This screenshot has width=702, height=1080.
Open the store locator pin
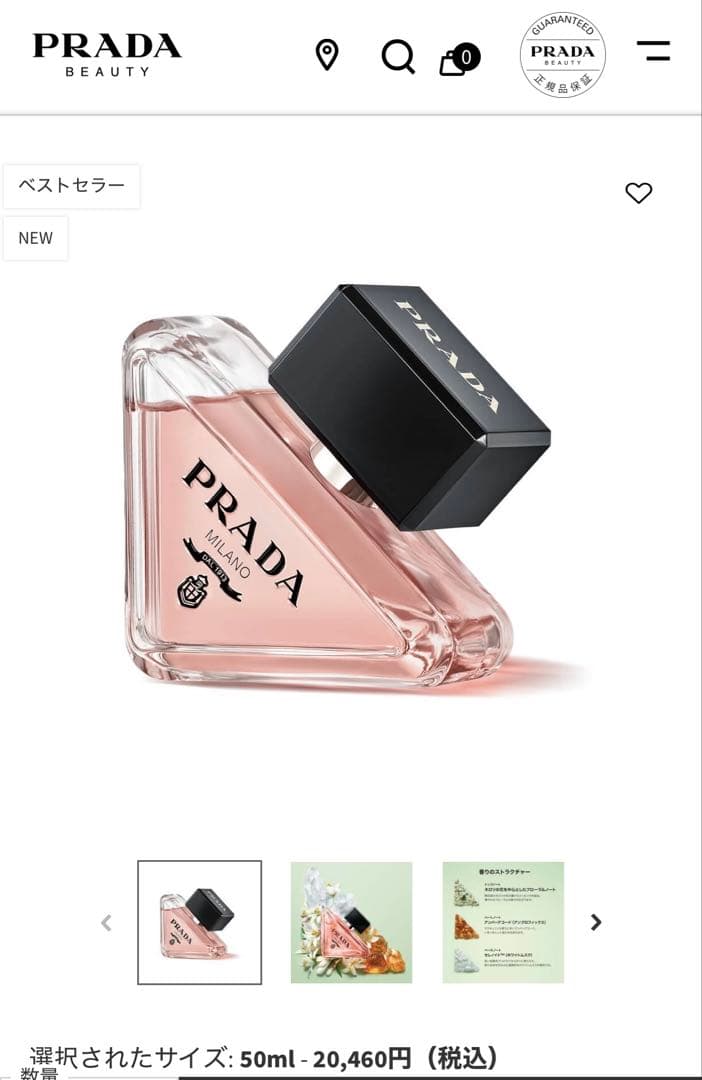pos(327,54)
